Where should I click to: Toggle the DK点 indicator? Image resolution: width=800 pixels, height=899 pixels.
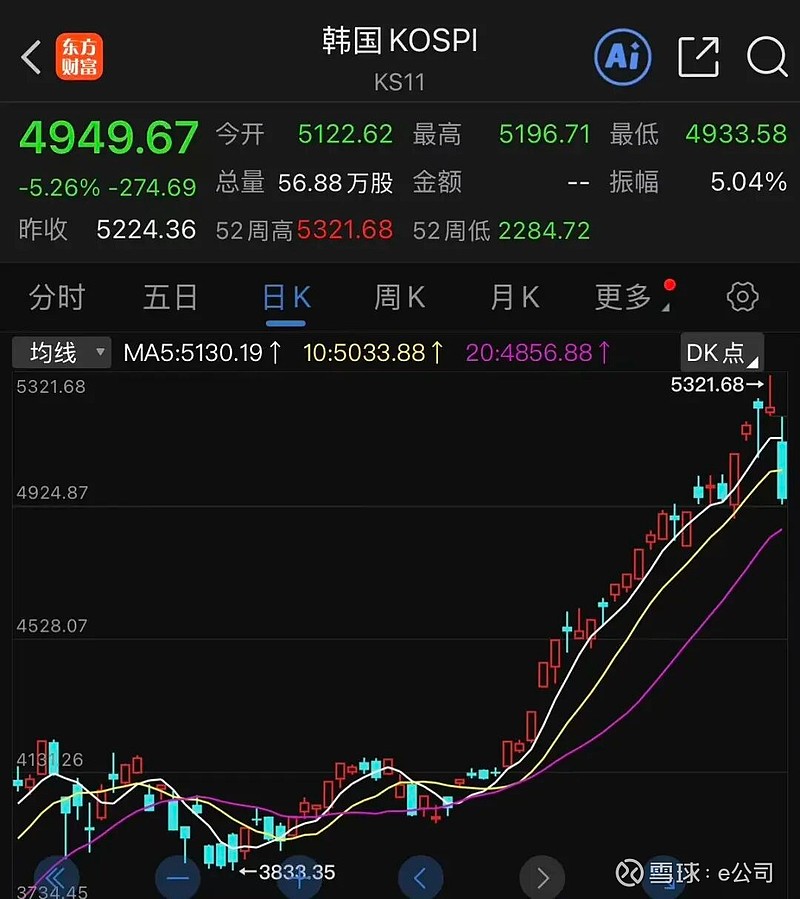point(721,352)
